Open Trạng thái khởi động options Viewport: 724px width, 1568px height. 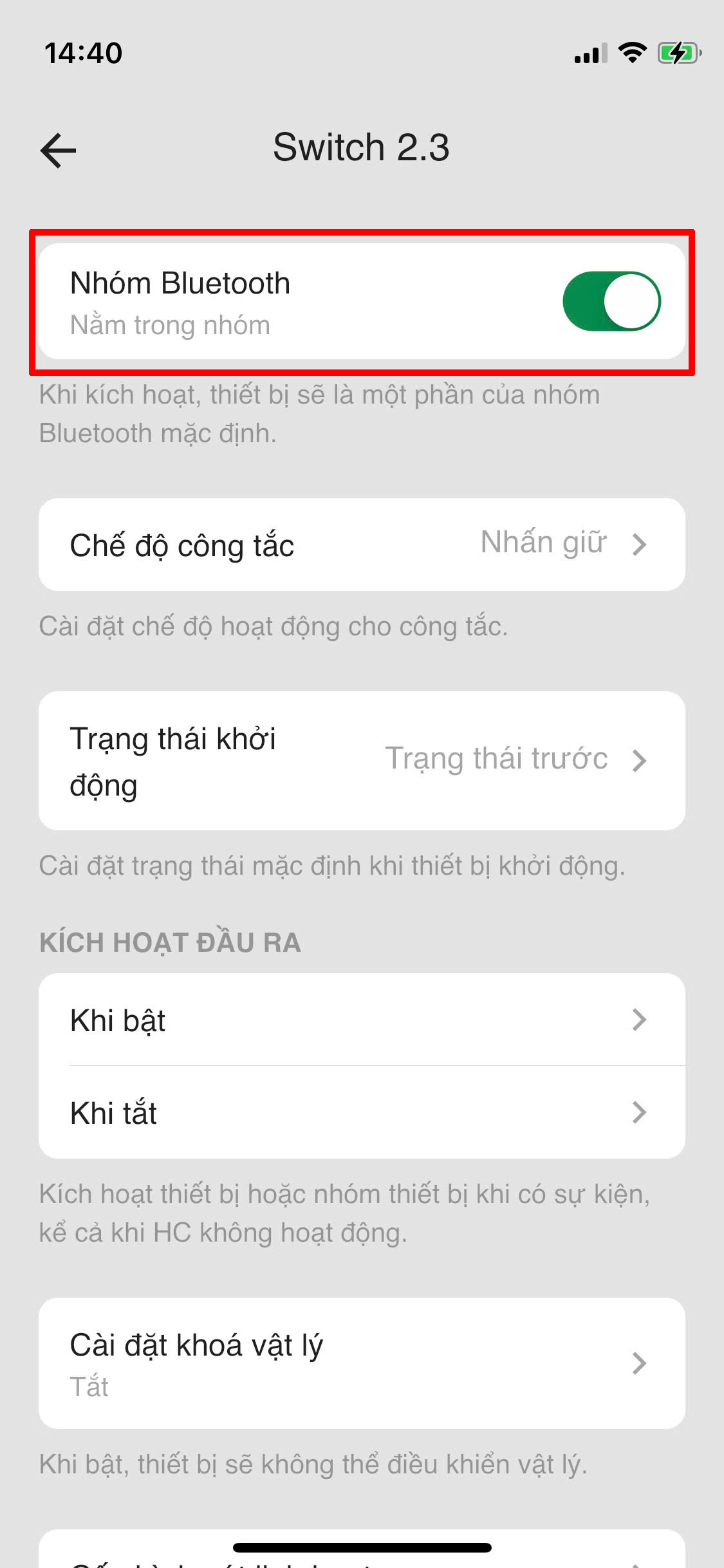362,761
